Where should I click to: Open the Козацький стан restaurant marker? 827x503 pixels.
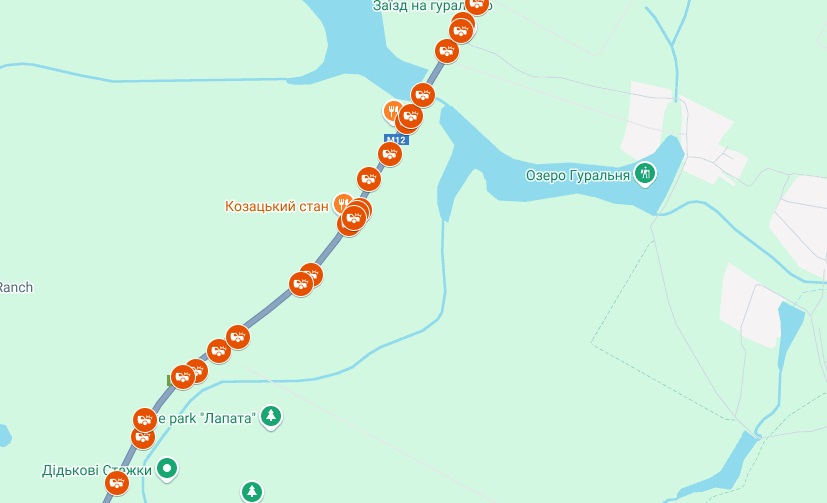[x=342, y=202]
